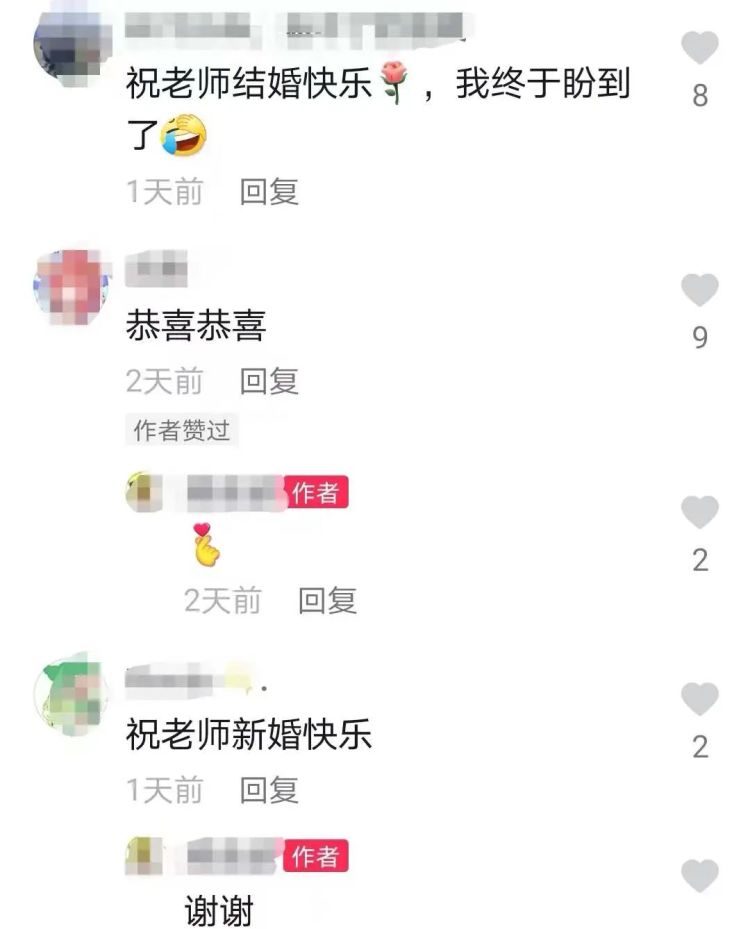Like the author's 谢谢 reply
The width and height of the screenshot is (750, 929).
coord(699,876)
